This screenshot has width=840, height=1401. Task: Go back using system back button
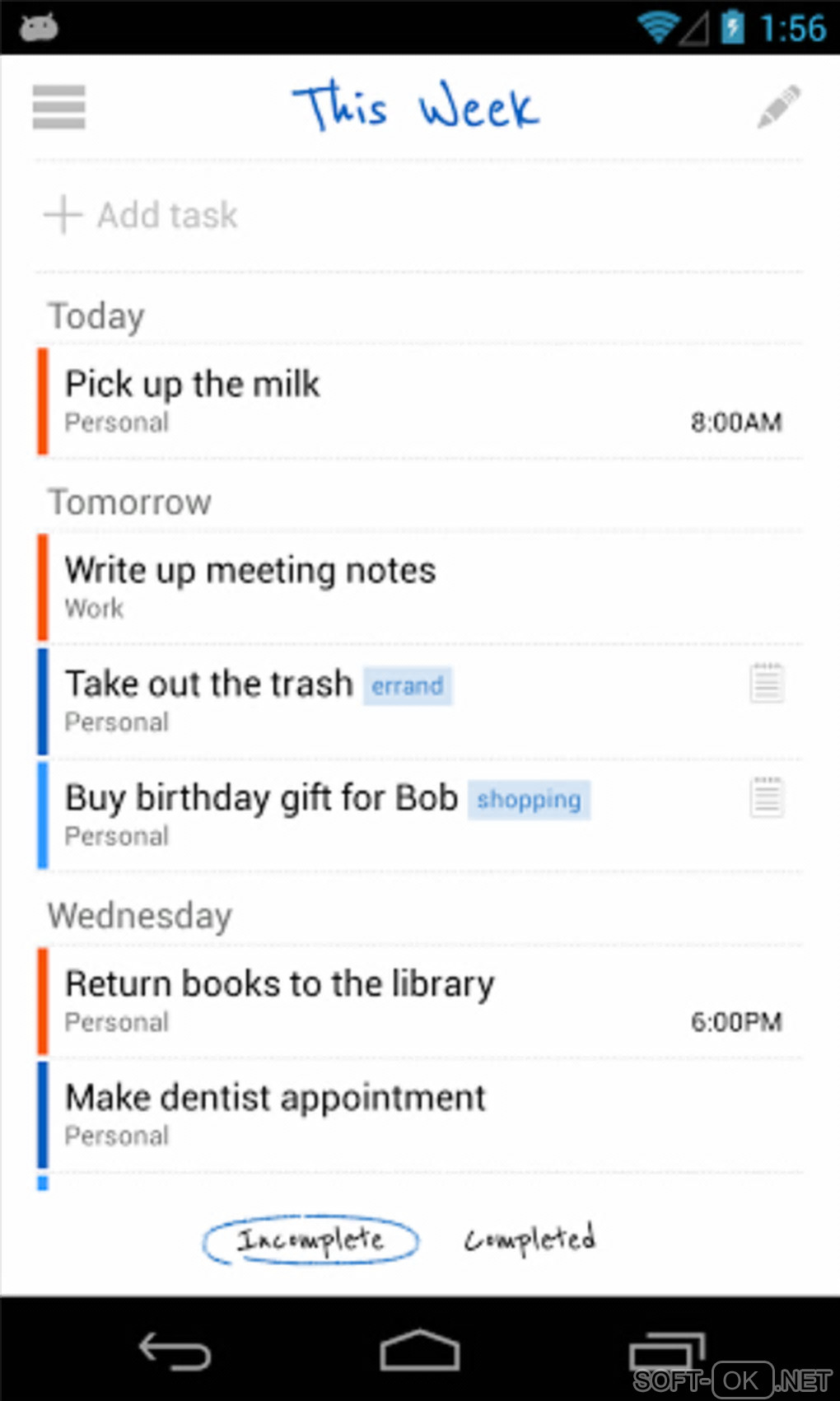pos(174,1352)
